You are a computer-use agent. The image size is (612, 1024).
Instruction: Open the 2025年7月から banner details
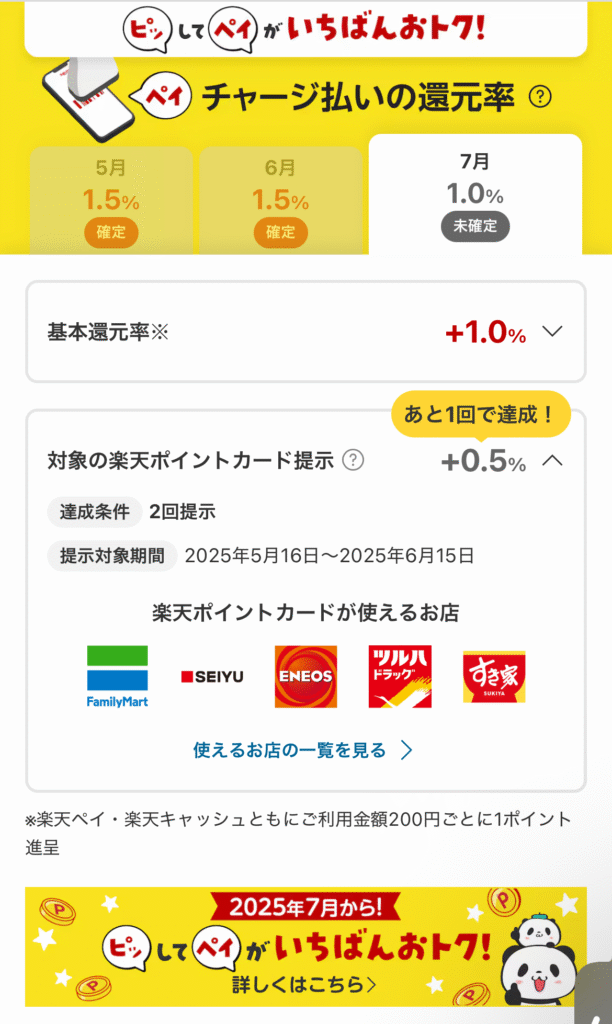[x=305, y=947]
